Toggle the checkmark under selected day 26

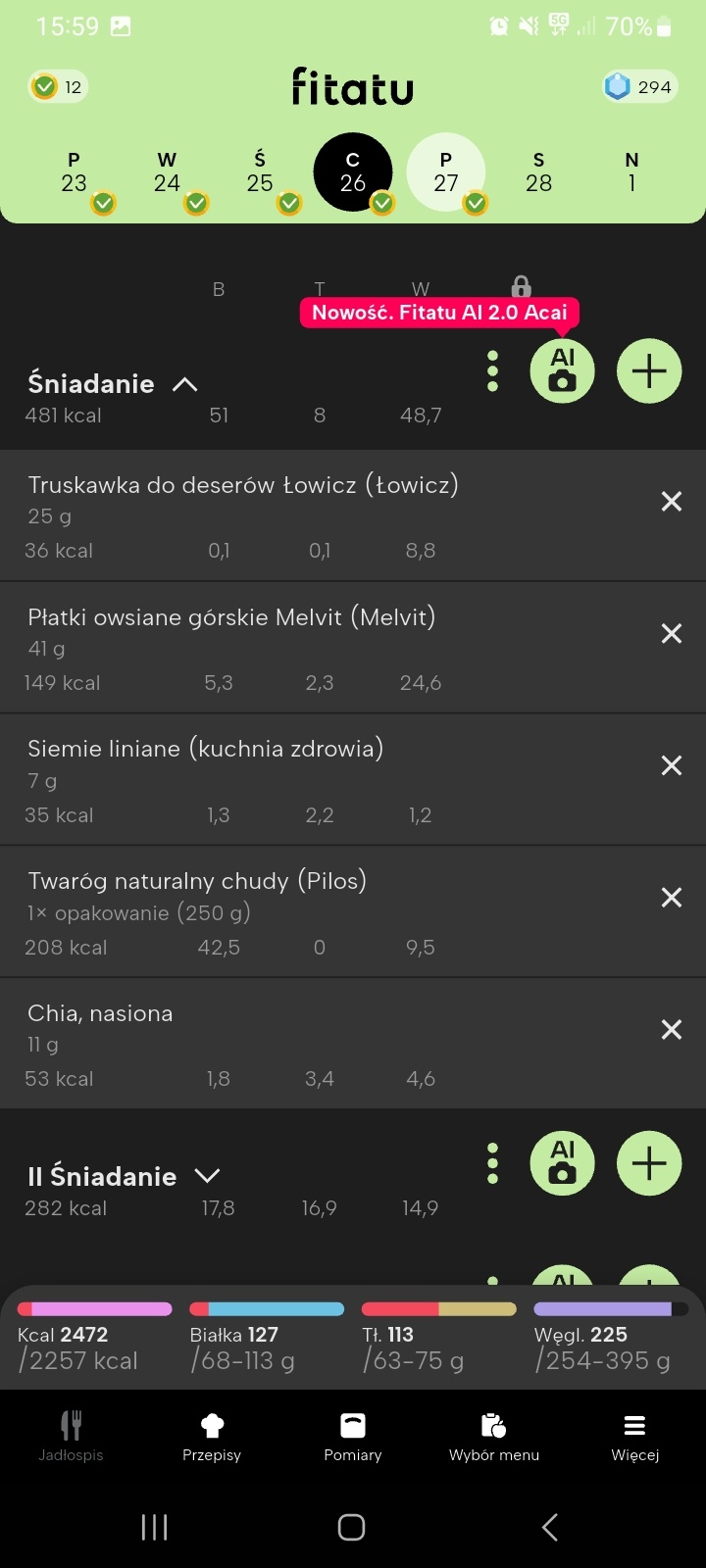[x=382, y=203]
